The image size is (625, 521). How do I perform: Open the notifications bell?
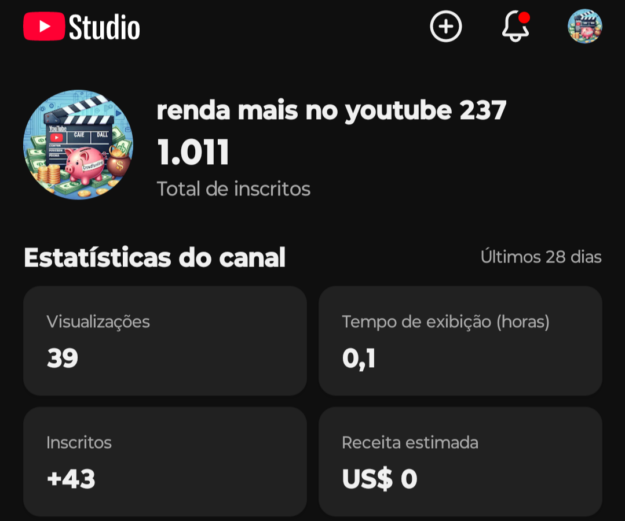515,27
